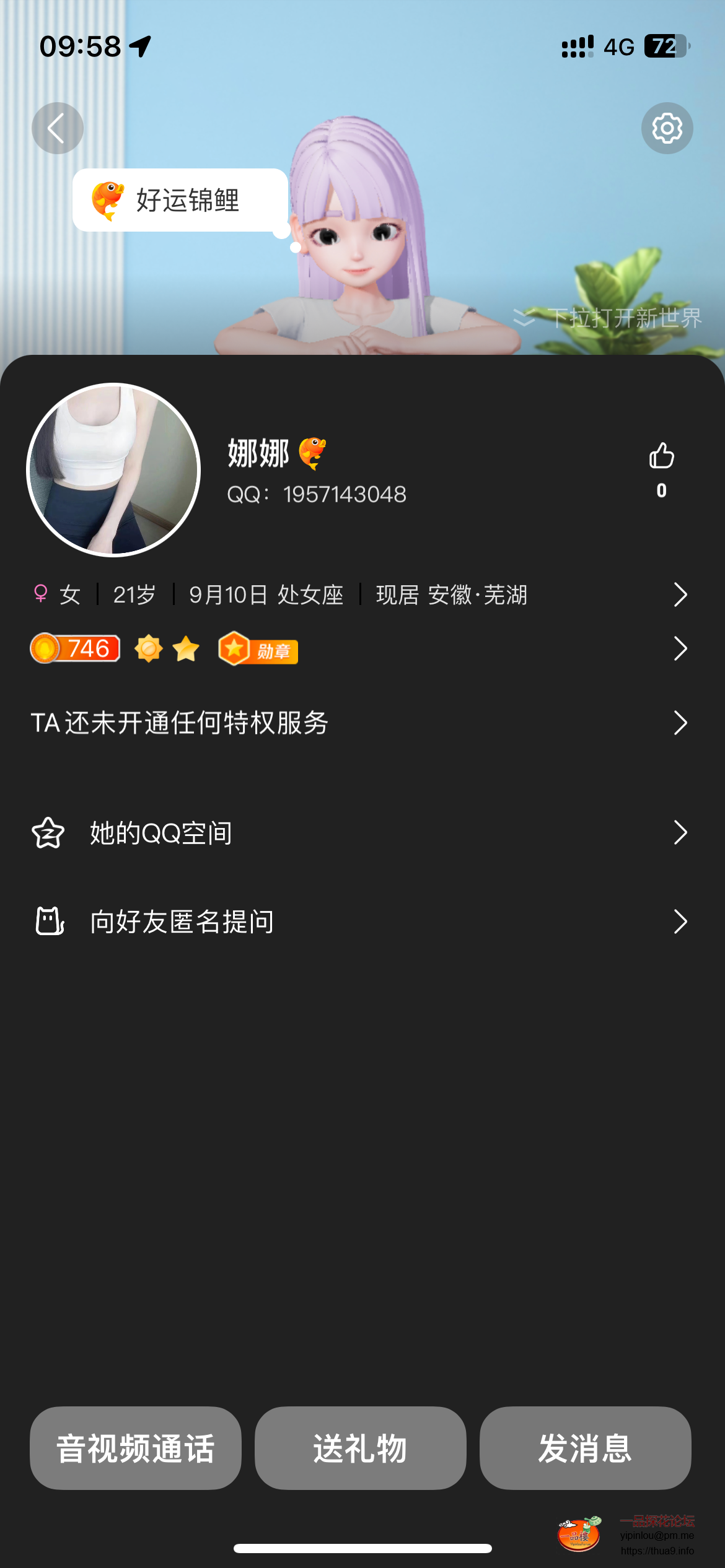Open 她的QQ空间
This screenshot has width=725, height=1568.
(x=359, y=833)
